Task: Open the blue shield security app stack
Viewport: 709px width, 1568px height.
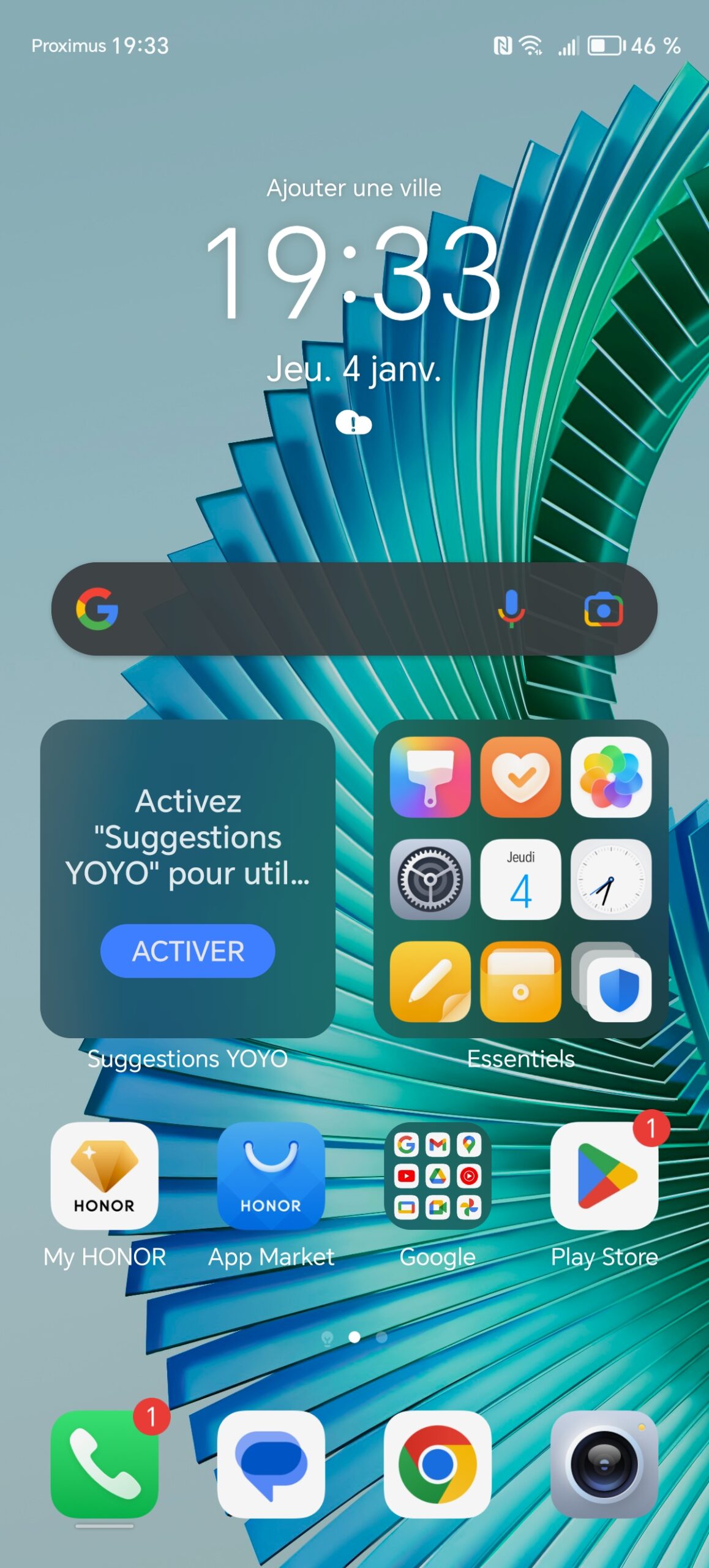Action: pyautogui.click(x=614, y=985)
